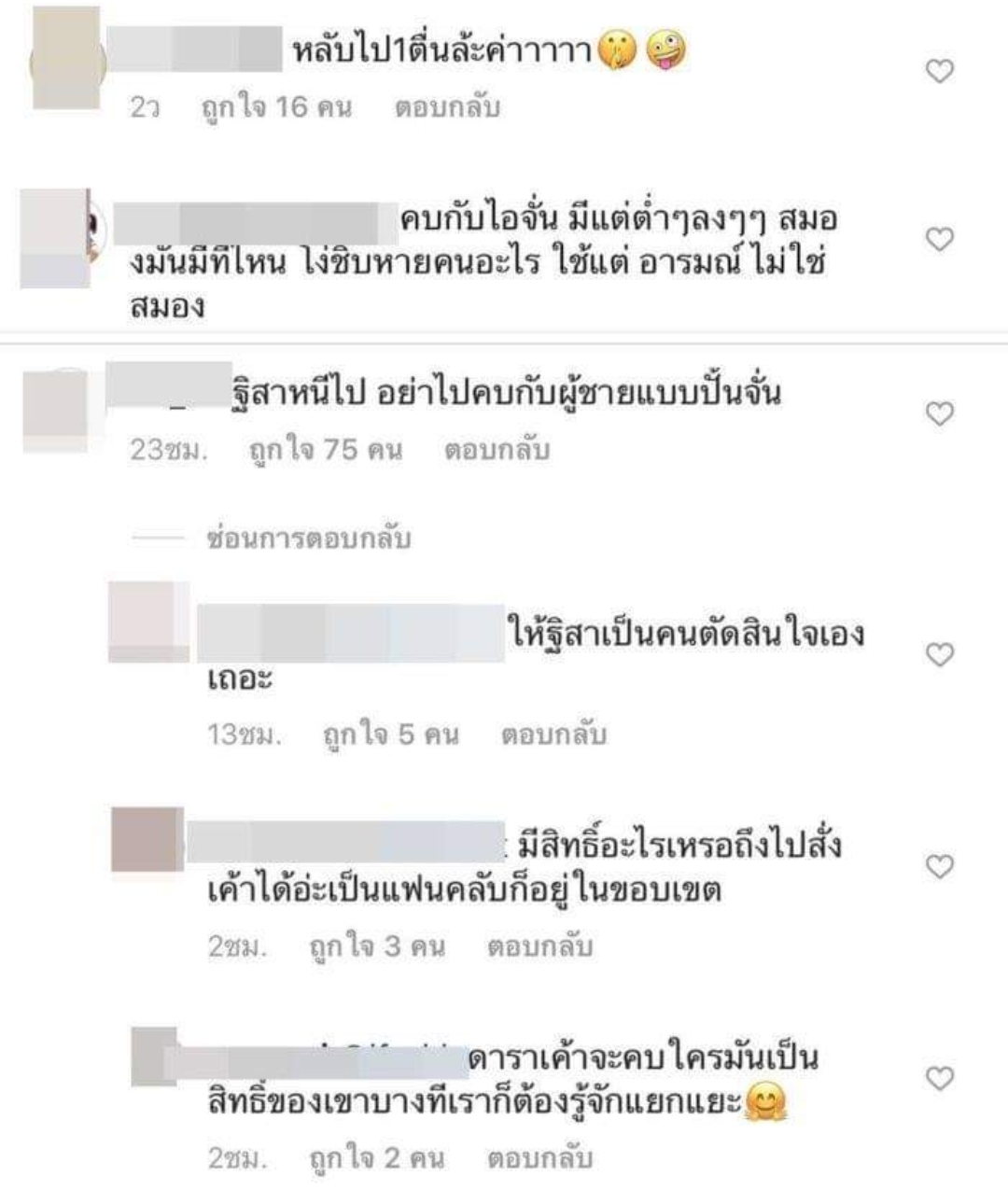1008x1190 pixels.
Task: Reply to the comment with 2 likes
Action: pyautogui.click(x=539, y=1159)
